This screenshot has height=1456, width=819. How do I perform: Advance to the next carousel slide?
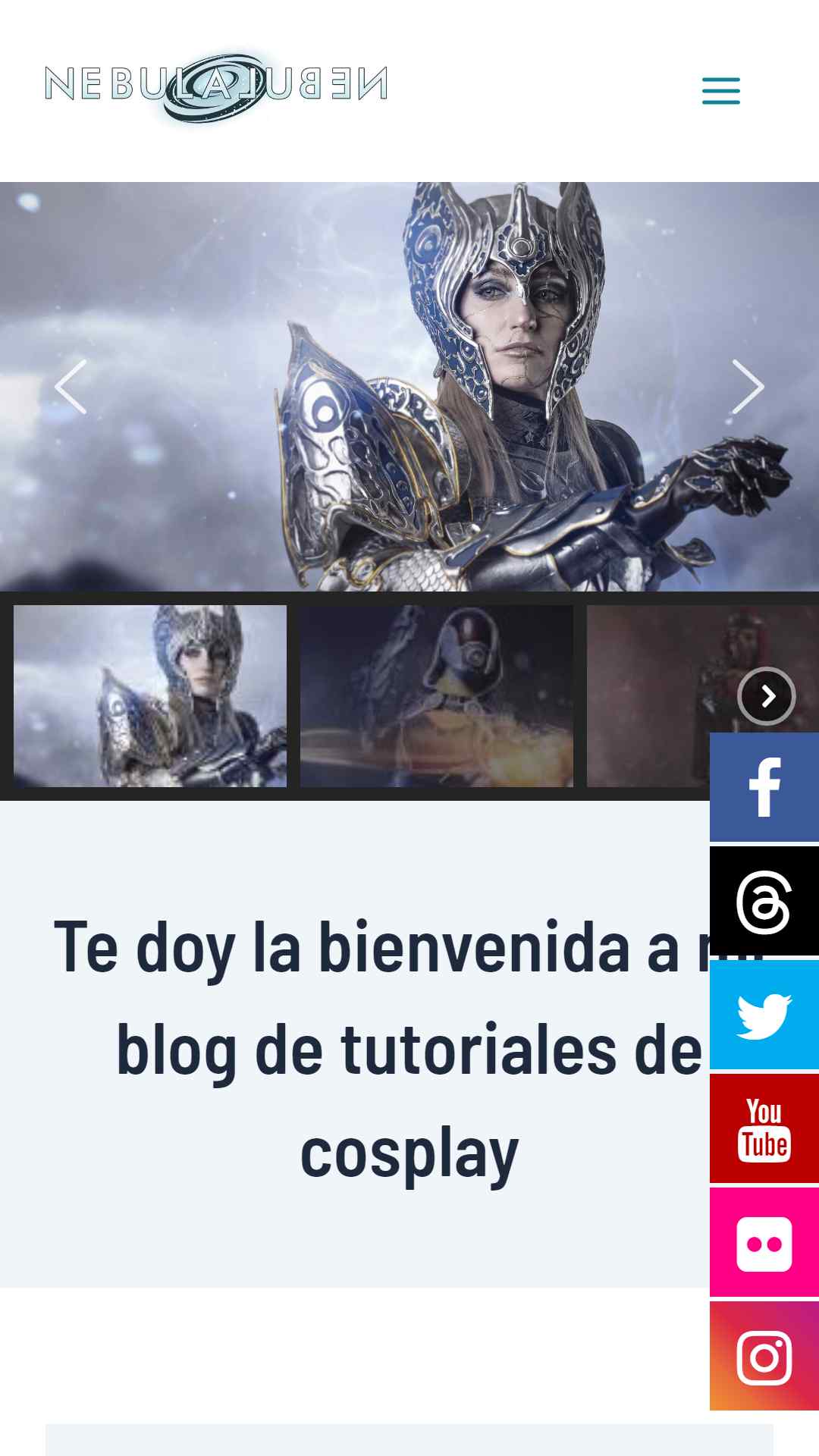[x=747, y=387]
